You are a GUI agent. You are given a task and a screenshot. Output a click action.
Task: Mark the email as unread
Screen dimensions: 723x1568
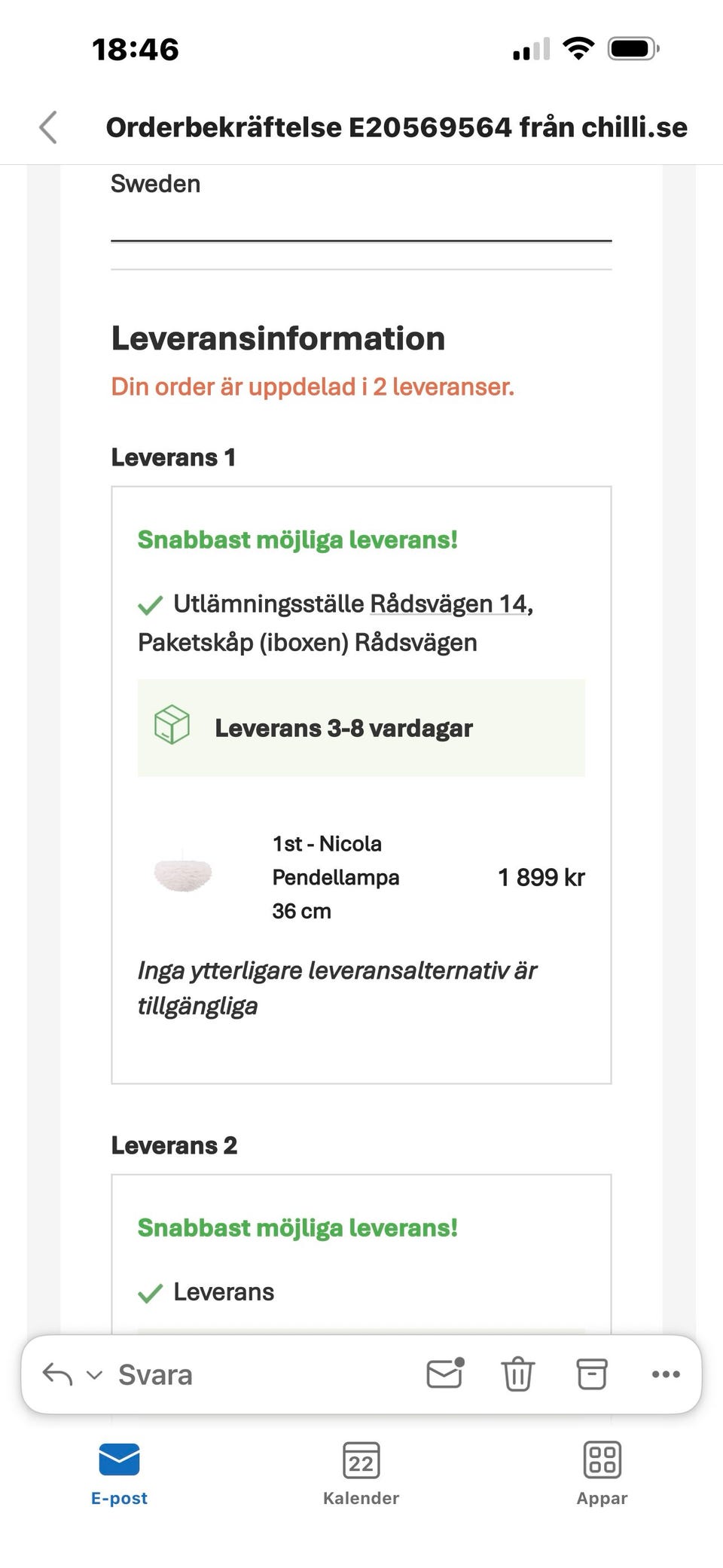(445, 1374)
